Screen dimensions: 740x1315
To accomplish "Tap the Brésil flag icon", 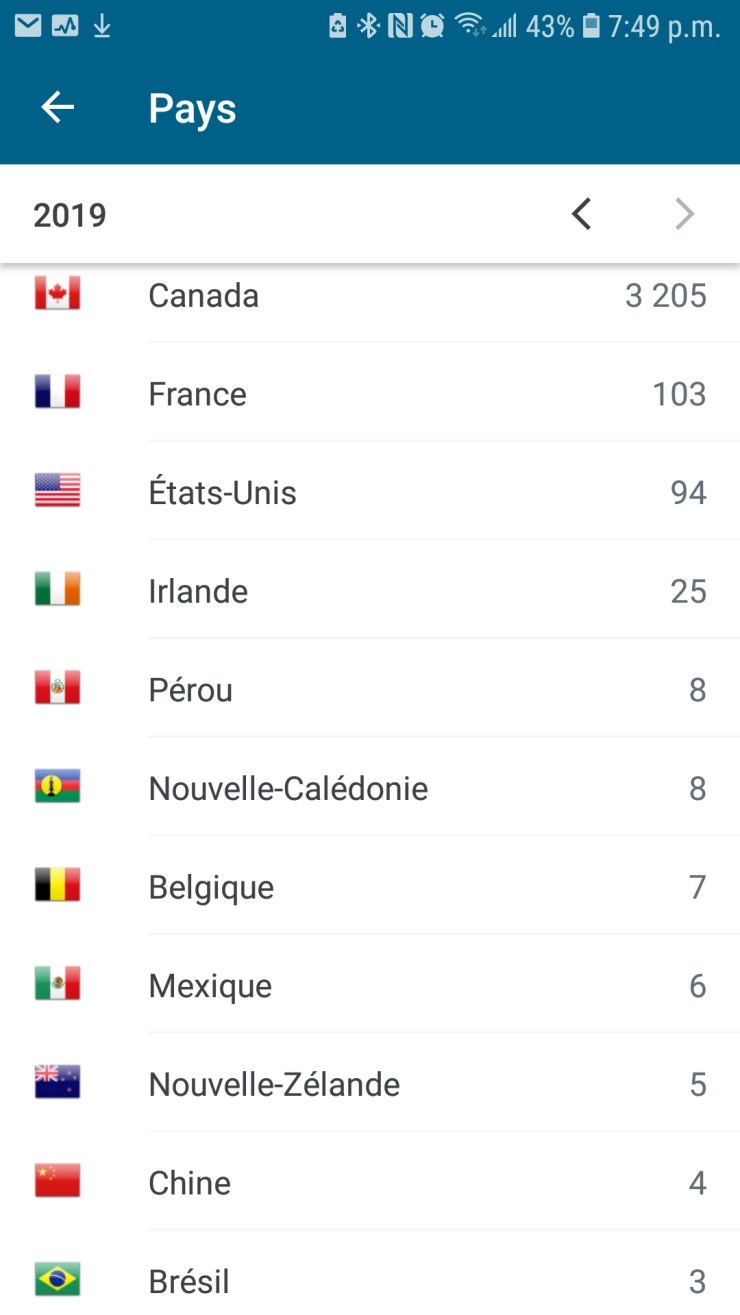I will [57, 1279].
